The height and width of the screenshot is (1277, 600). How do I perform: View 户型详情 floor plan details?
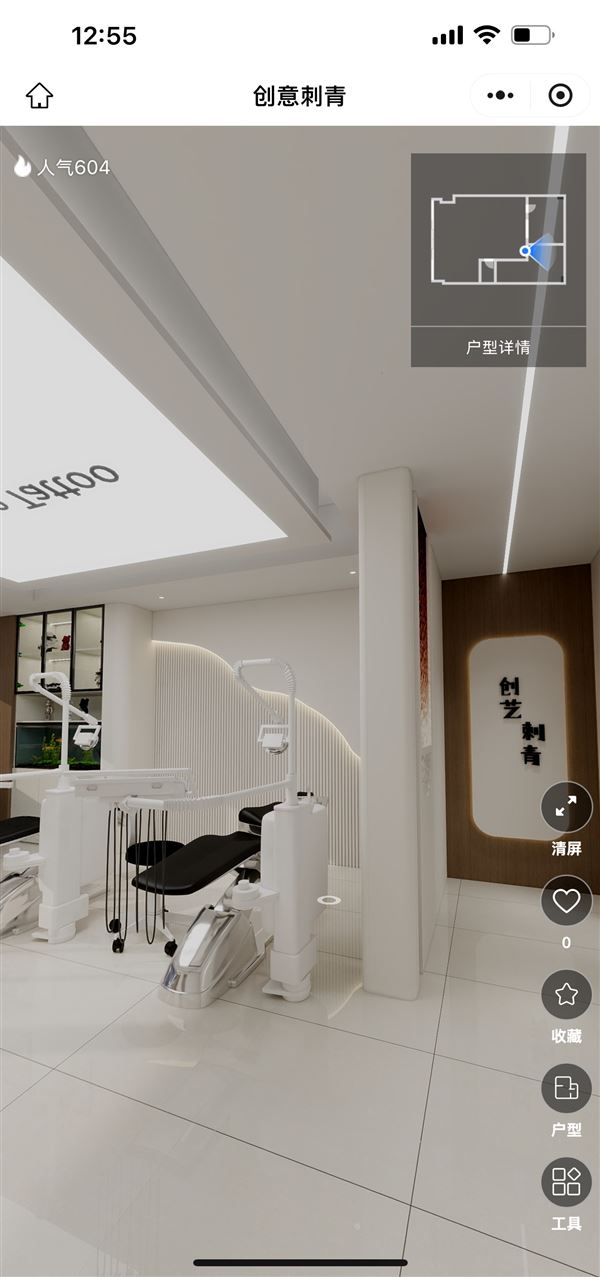pos(498,348)
